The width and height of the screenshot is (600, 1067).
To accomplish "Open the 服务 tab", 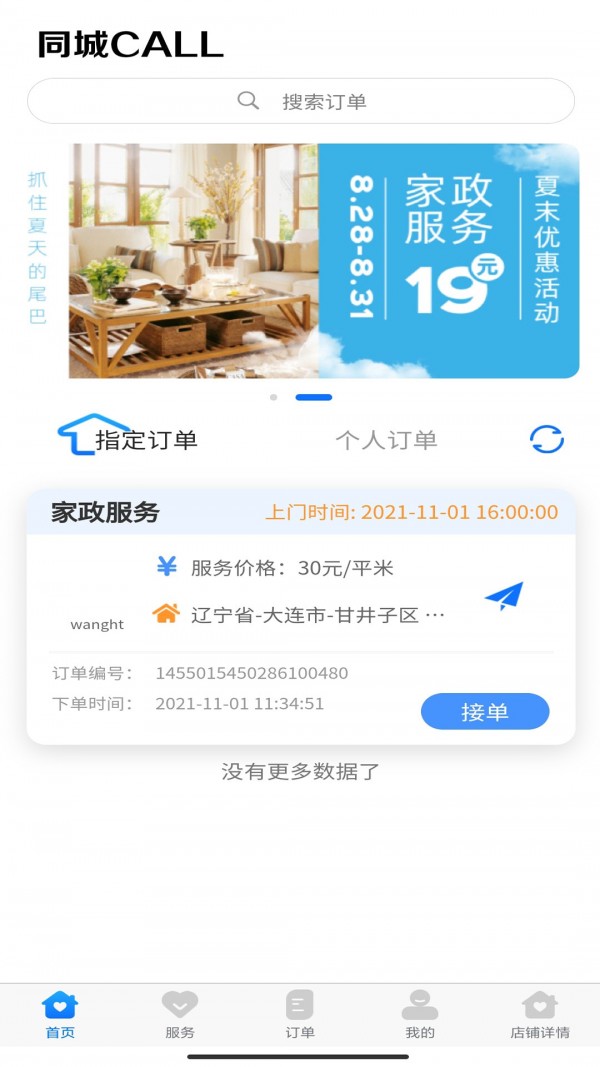I will (180, 1015).
